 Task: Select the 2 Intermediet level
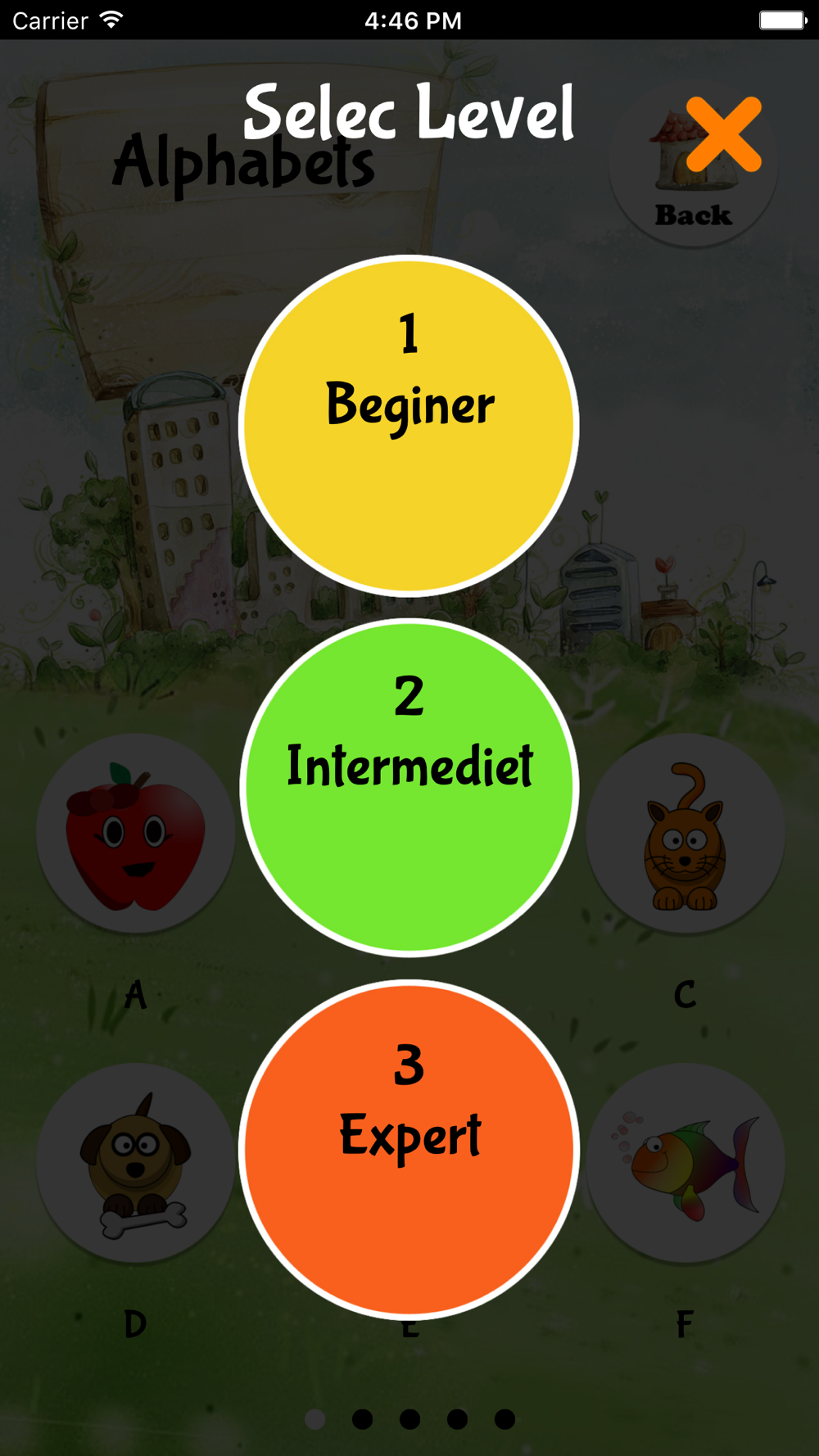tap(409, 788)
